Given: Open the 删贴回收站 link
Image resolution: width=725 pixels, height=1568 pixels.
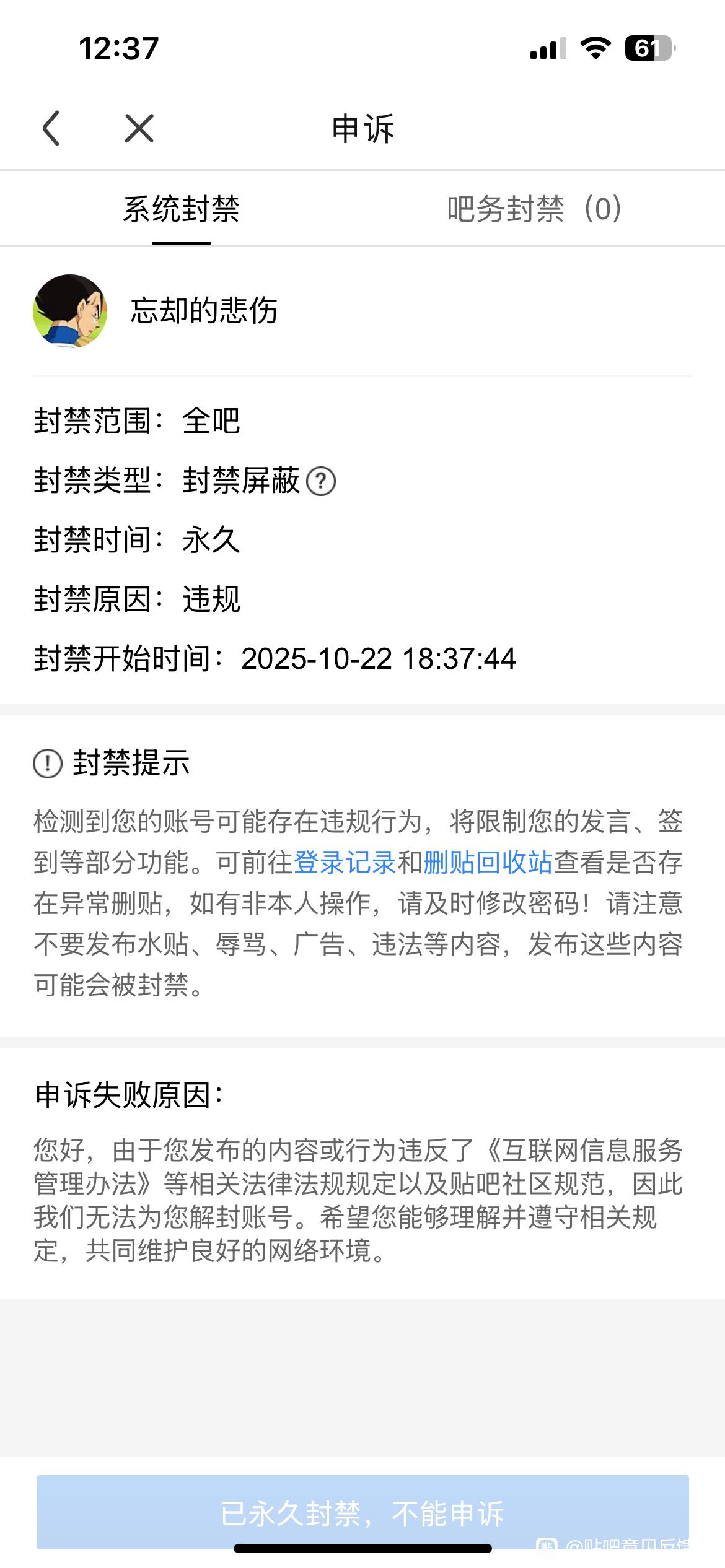Looking at the screenshot, I should [x=488, y=863].
